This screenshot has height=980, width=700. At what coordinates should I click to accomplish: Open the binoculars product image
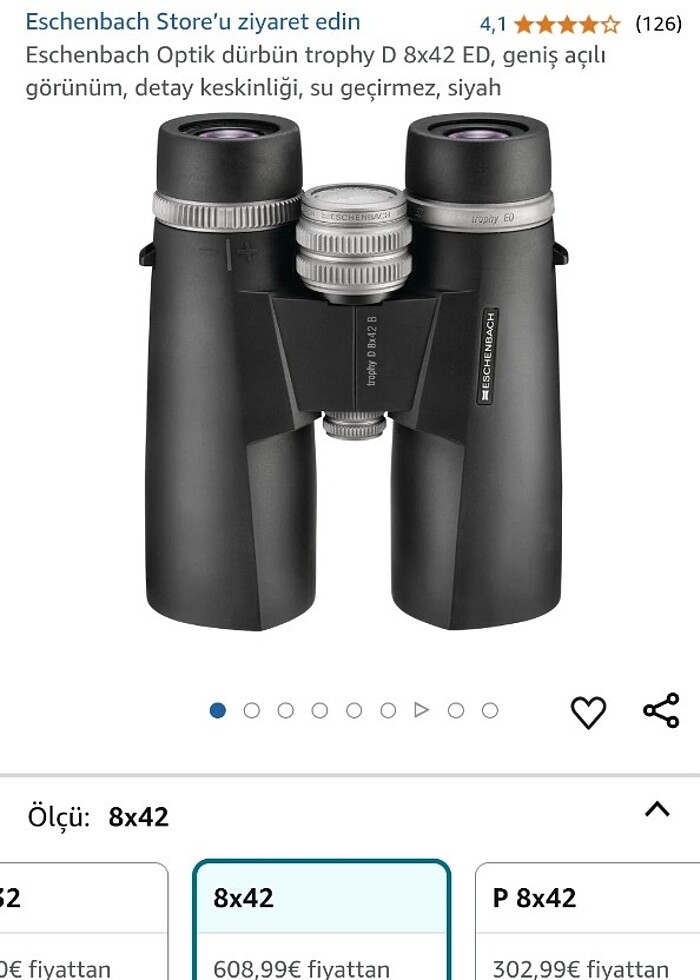click(350, 370)
